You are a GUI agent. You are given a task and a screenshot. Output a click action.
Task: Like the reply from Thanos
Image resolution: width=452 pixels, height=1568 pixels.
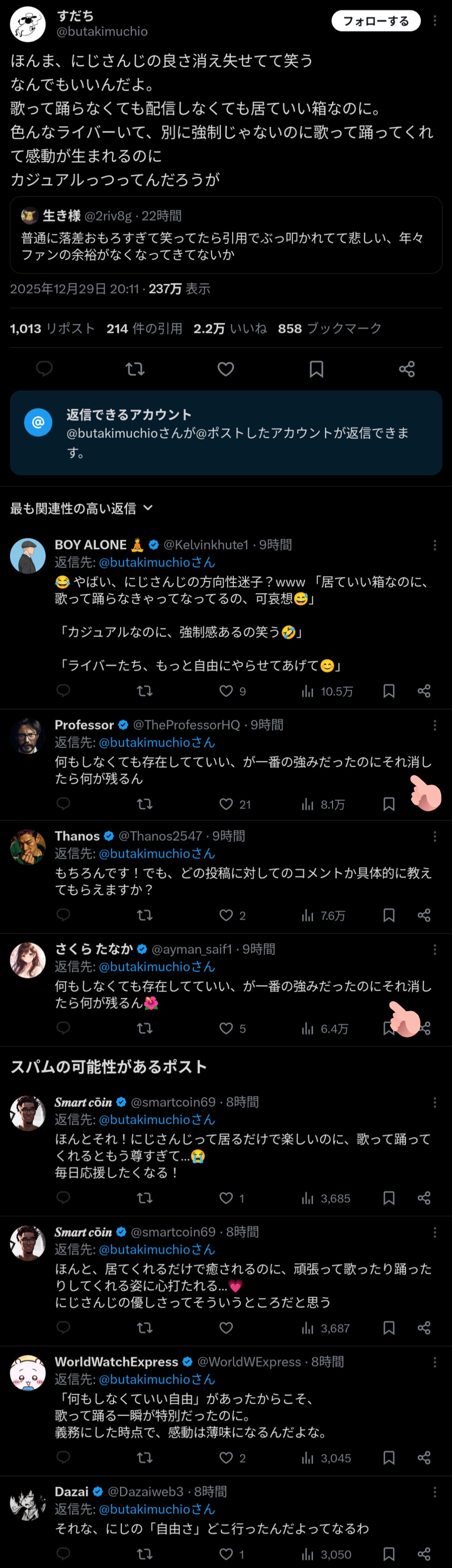pyautogui.click(x=226, y=916)
